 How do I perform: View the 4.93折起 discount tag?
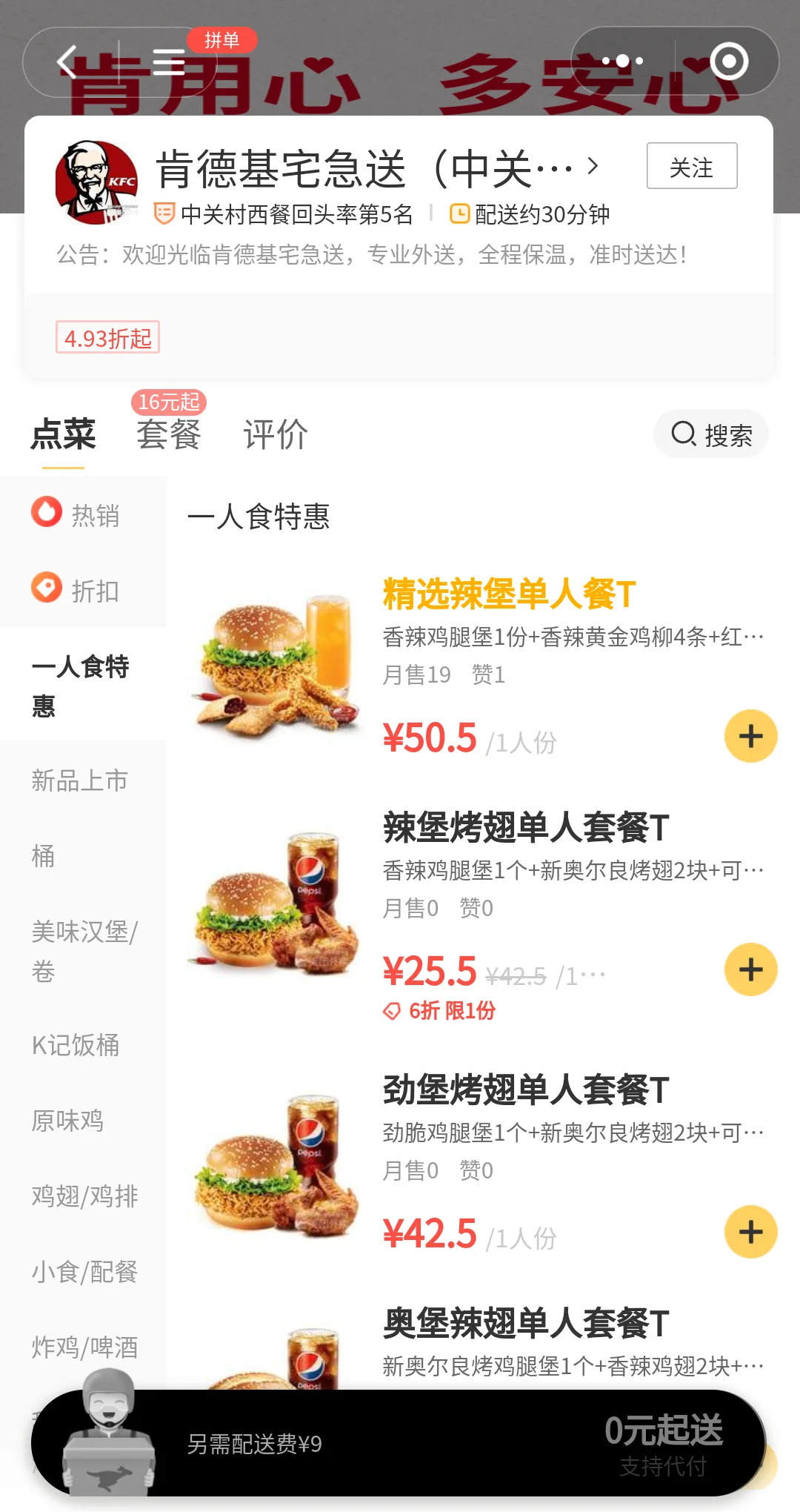pos(108,338)
